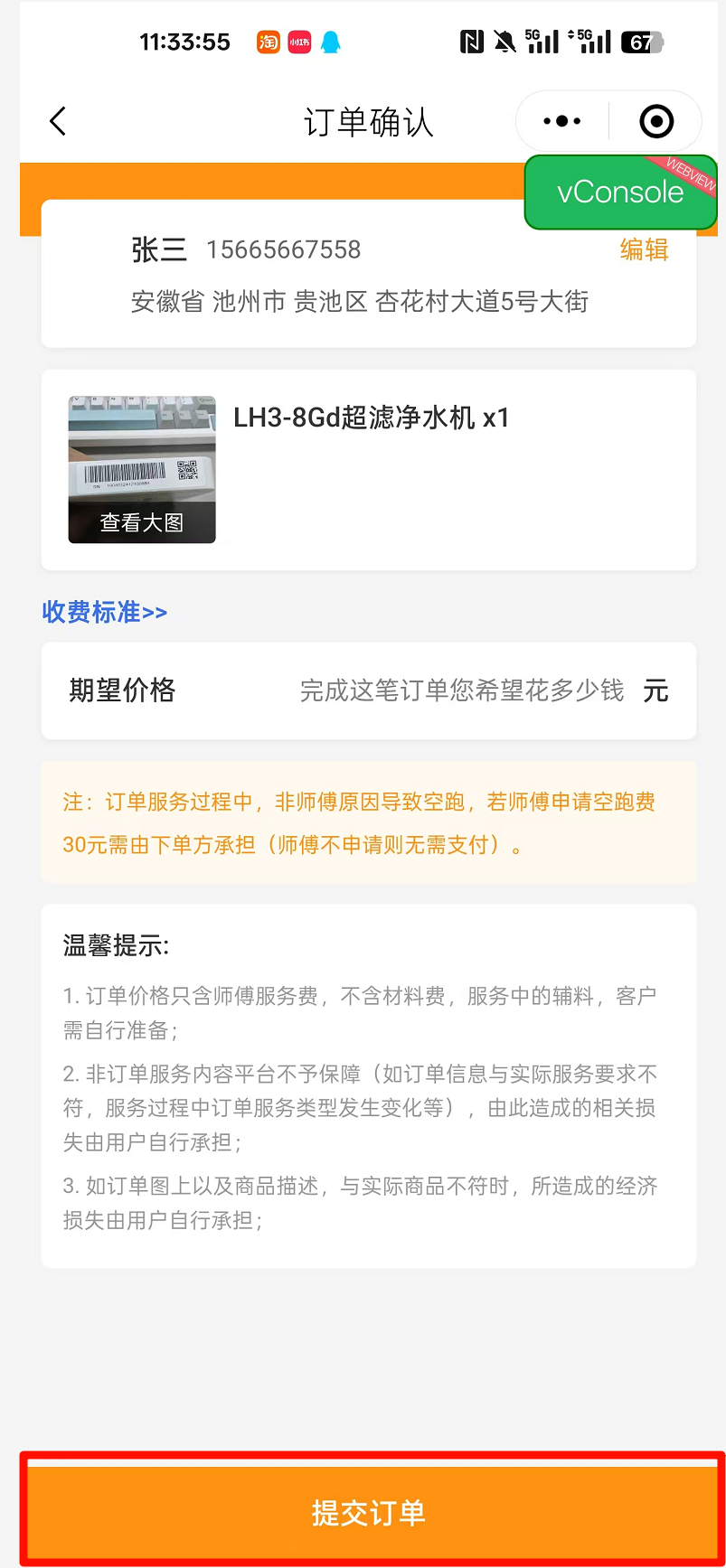Screen dimensions: 726x1568
Task: Go back from the 订单确认 page
Action: point(58,121)
